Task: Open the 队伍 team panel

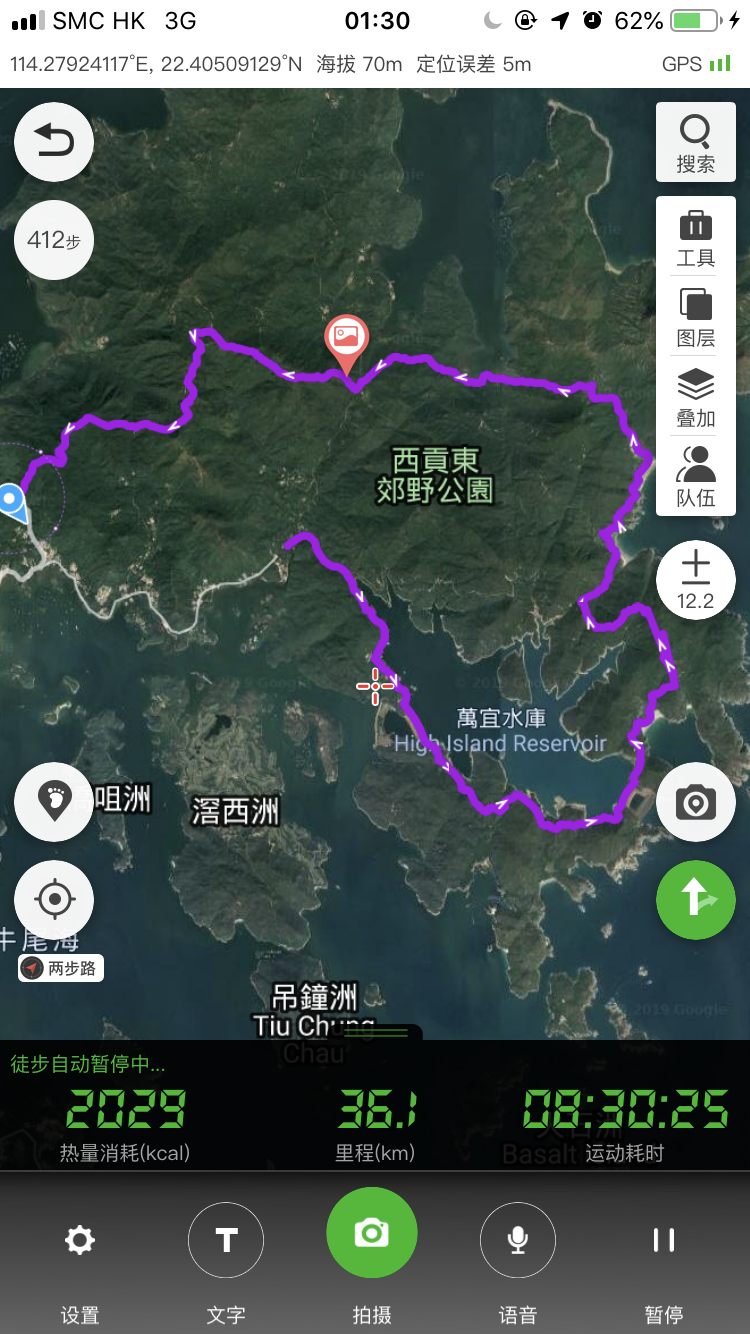Action: (x=695, y=477)
